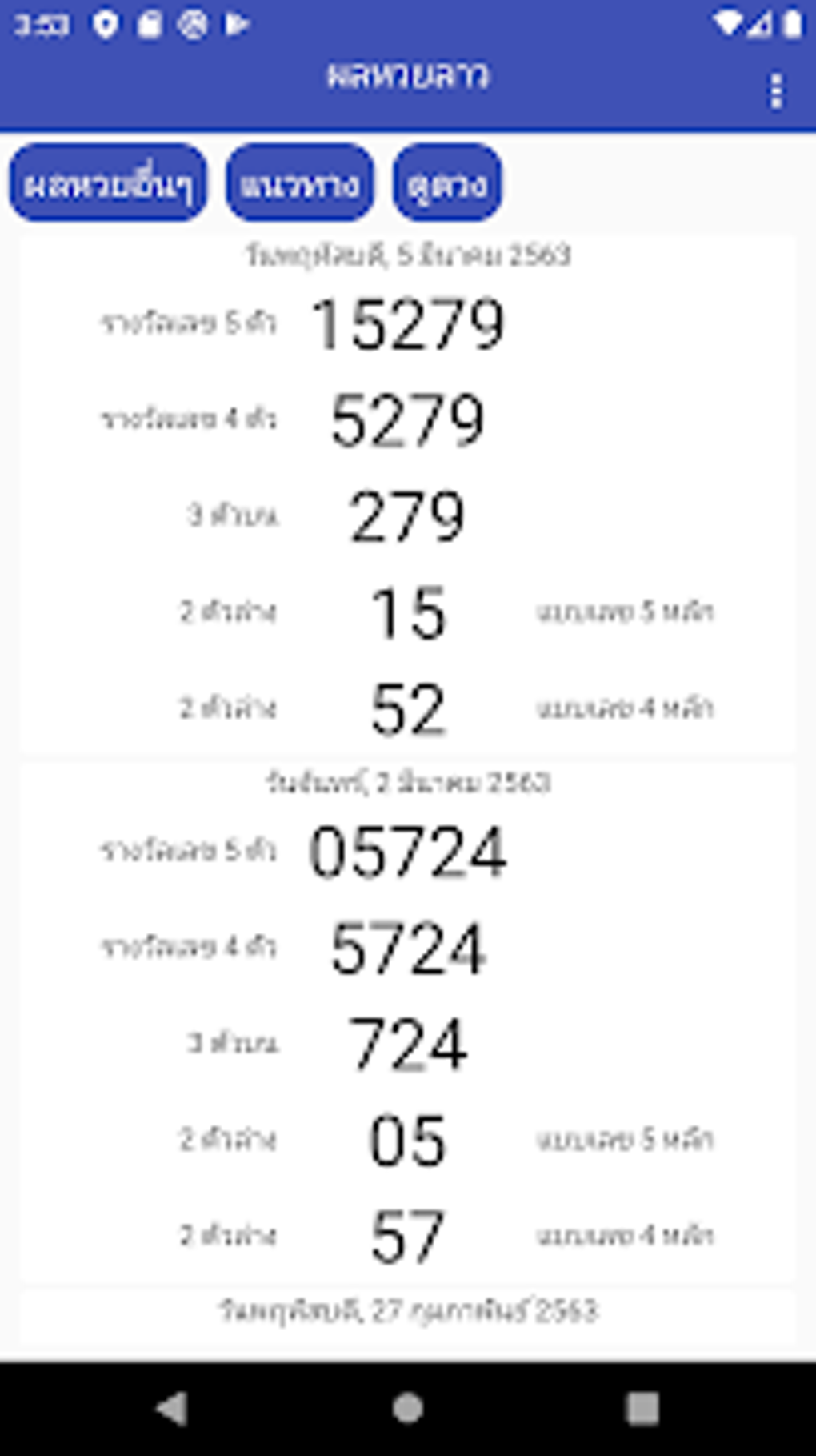This screenshot has width=816, height=1456.
Task: Go back using the system back button
Action: point(172,1408)
